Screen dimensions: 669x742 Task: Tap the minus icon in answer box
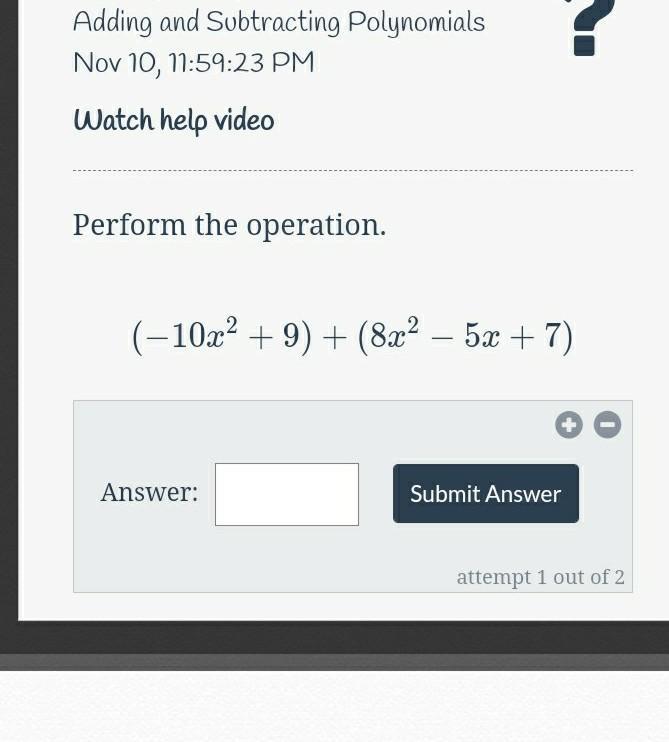point(607,425)
